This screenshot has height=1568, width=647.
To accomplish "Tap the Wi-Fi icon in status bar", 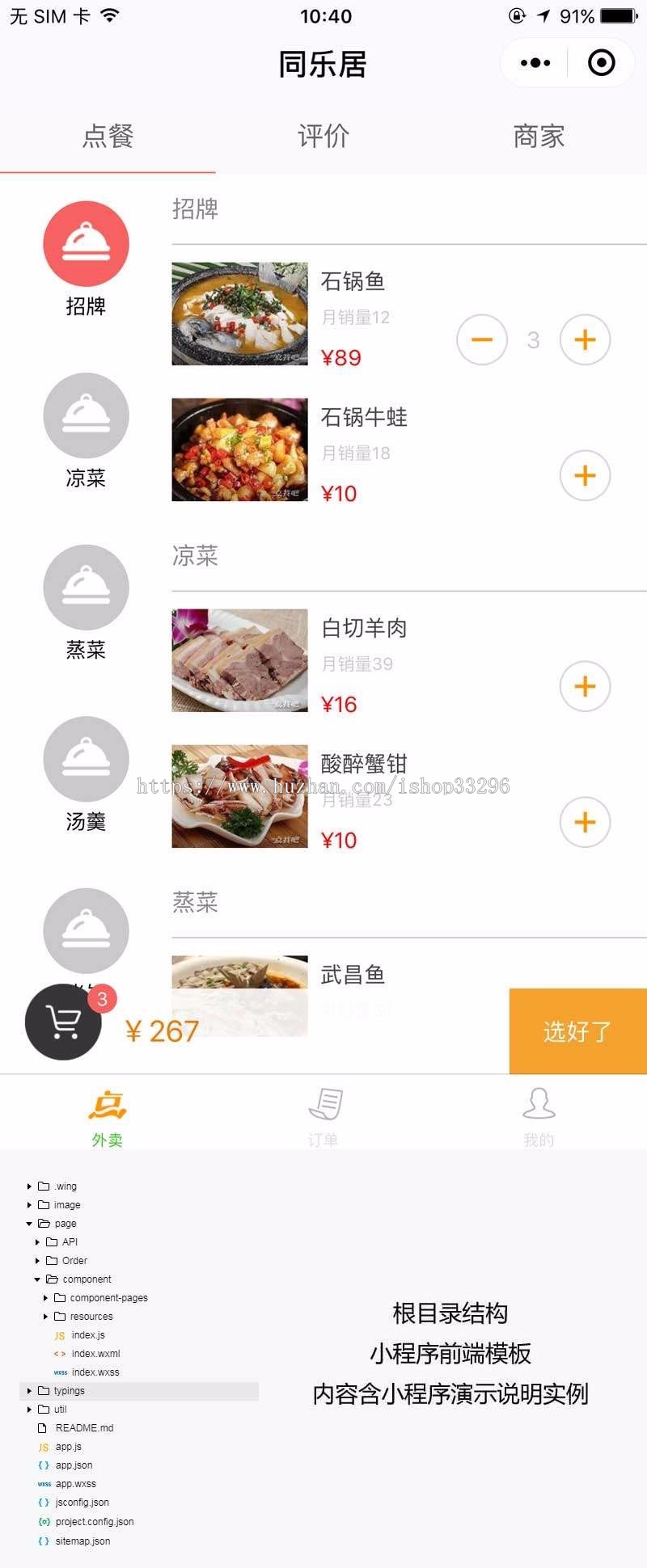I will coord(112,15).
